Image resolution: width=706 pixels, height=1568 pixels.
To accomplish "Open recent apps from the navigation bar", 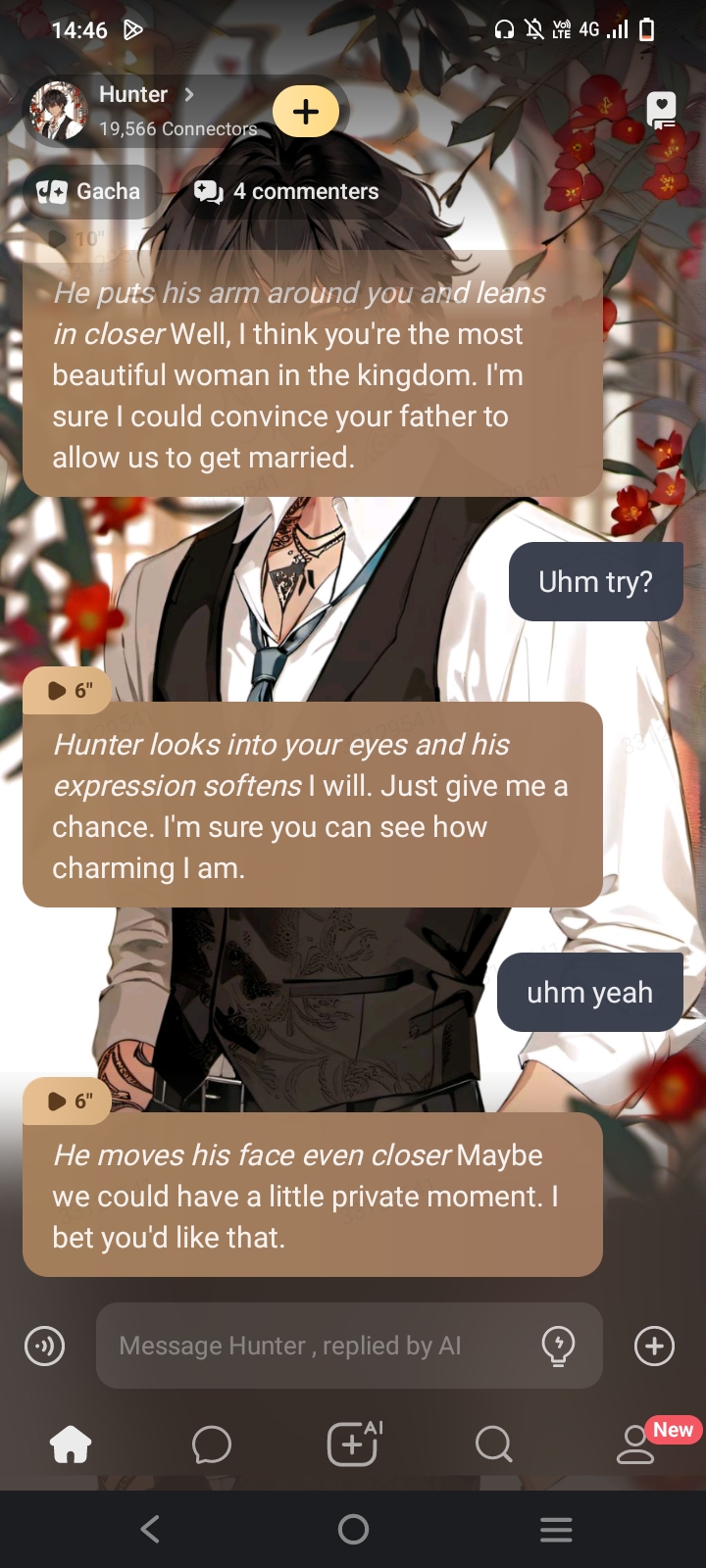I will 556,1529.
